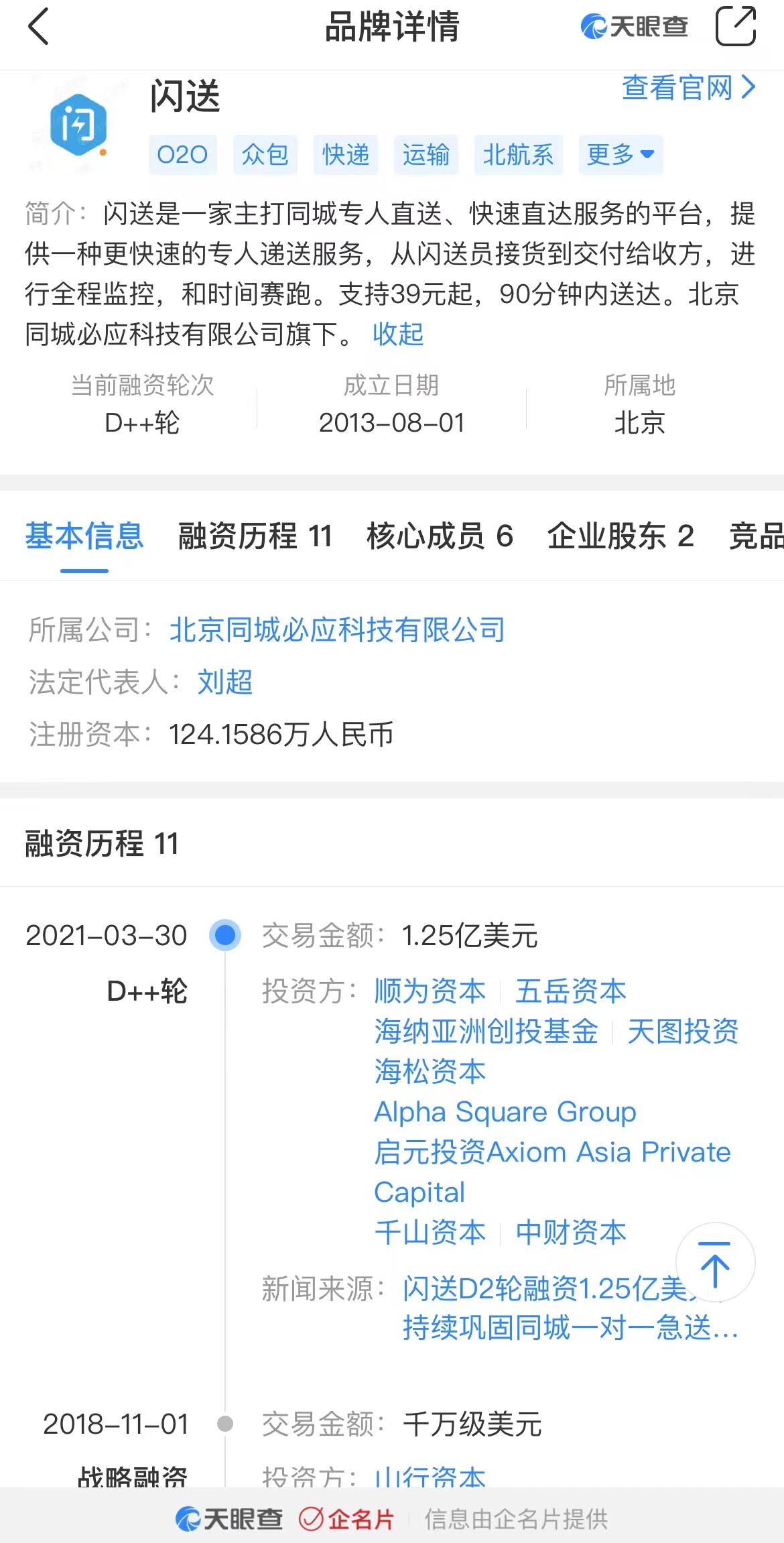Open 查看官网 official website link

pyautogui.click(x=688, y=88)
